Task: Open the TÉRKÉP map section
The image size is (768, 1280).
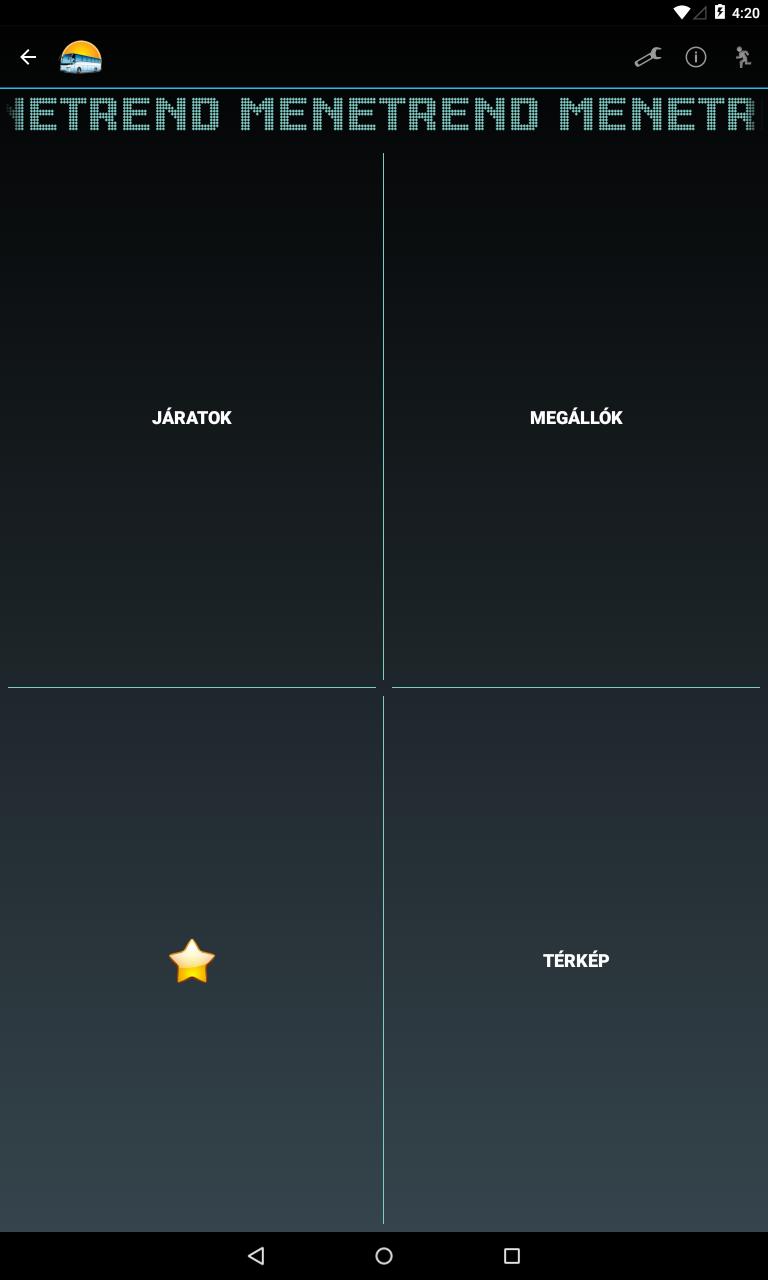Action: pos(576,961)
